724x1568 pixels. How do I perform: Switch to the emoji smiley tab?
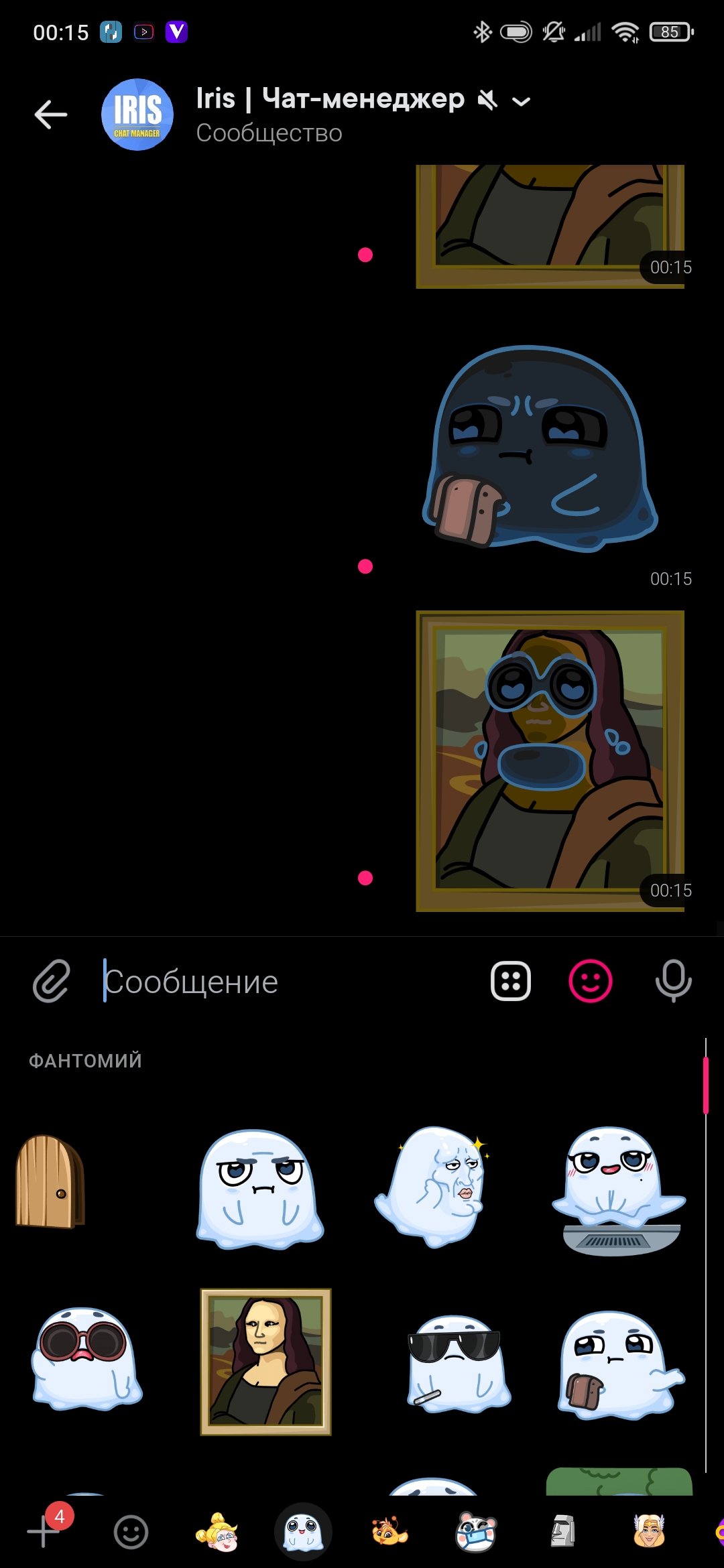click(131, 1532)
